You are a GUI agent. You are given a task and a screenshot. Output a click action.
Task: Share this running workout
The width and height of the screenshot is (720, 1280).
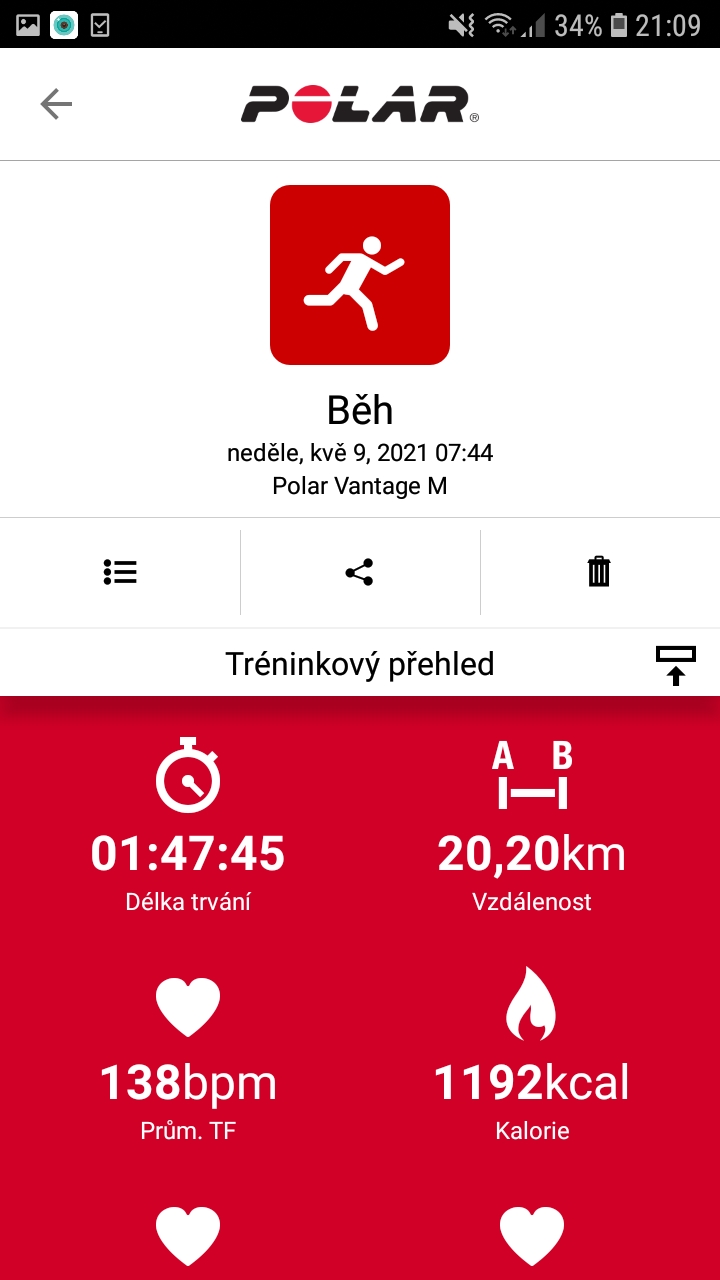point(359,572)
